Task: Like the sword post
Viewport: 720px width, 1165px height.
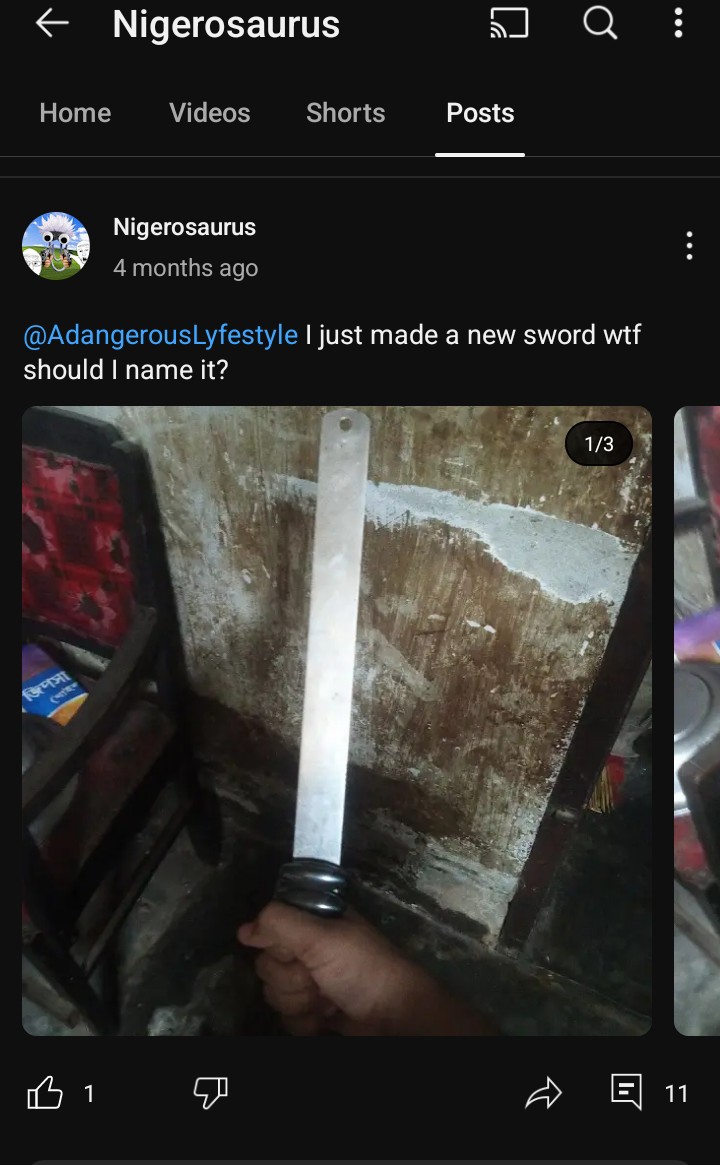Action: click(x=45, y=1094)
